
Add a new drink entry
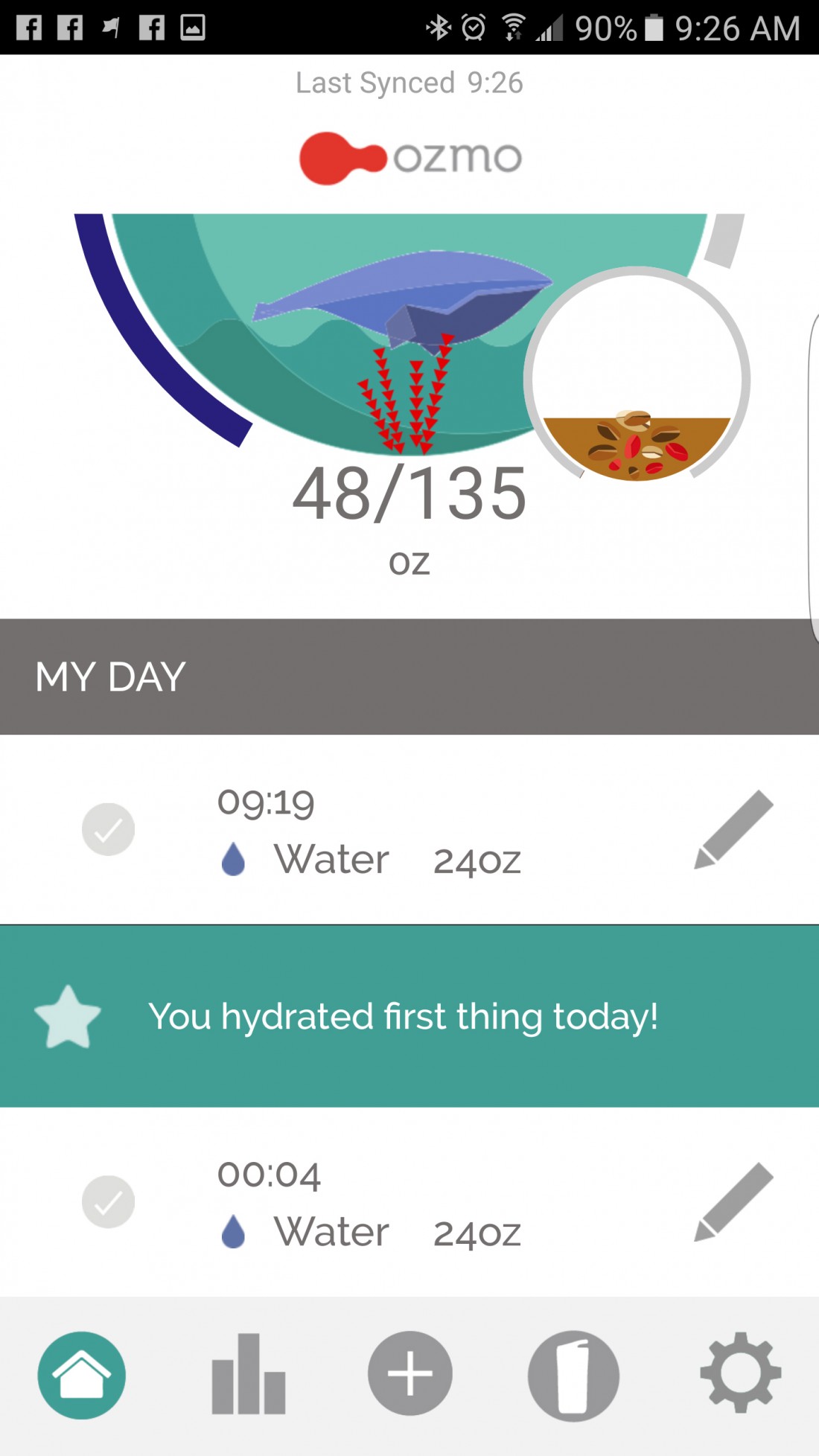410,1374
